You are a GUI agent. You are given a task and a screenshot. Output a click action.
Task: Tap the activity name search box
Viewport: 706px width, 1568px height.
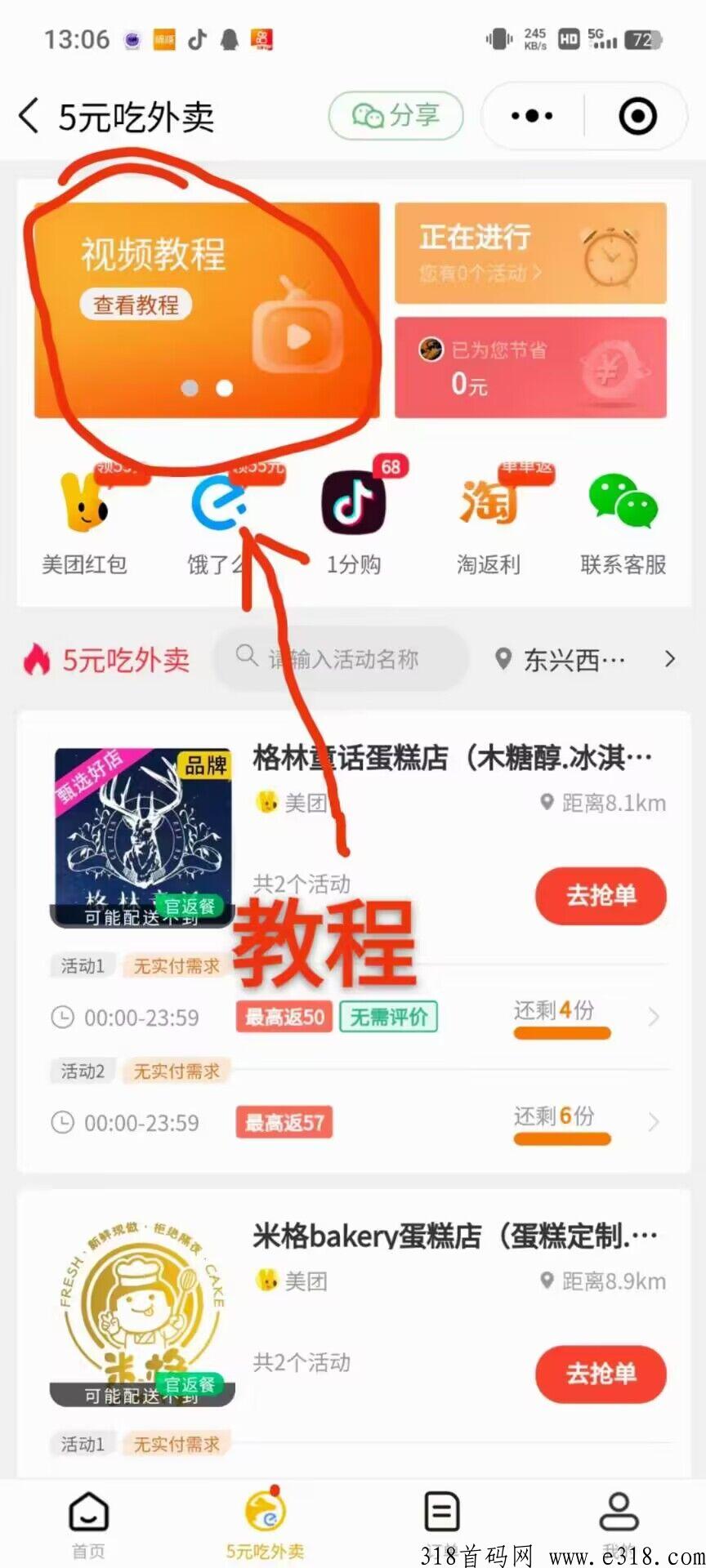pos(342,658)
